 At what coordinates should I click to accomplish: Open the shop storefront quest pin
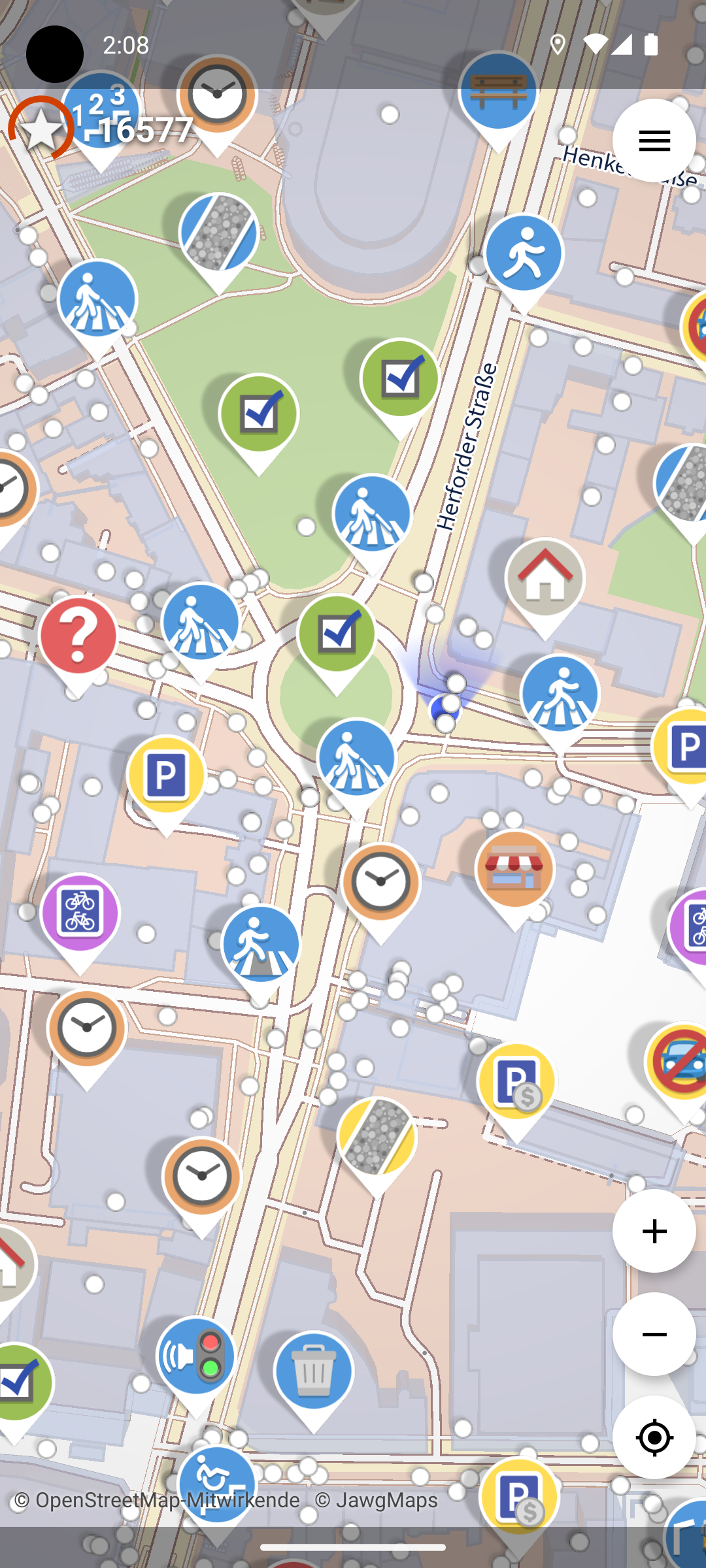coord(514,871)
